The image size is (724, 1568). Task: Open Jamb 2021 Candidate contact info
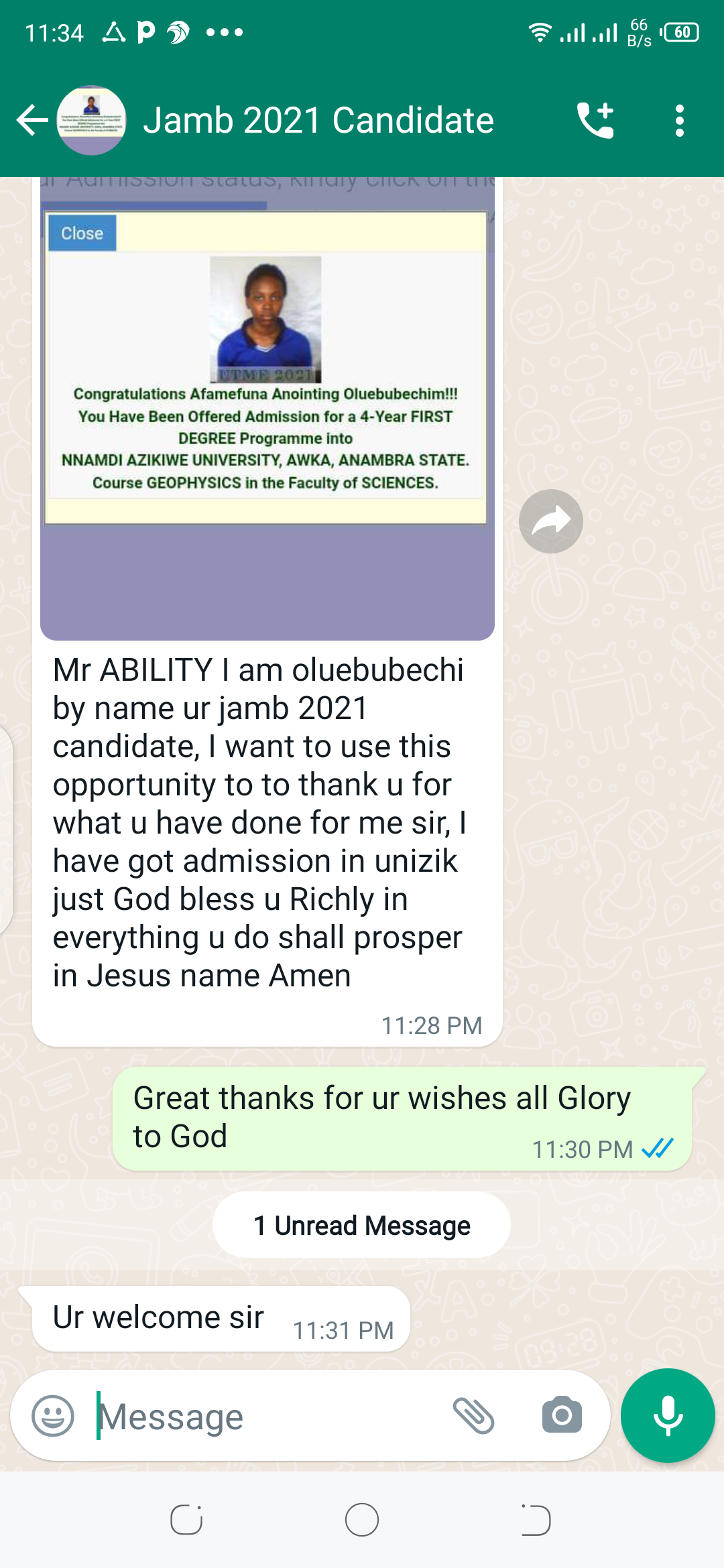coord(318,121)
